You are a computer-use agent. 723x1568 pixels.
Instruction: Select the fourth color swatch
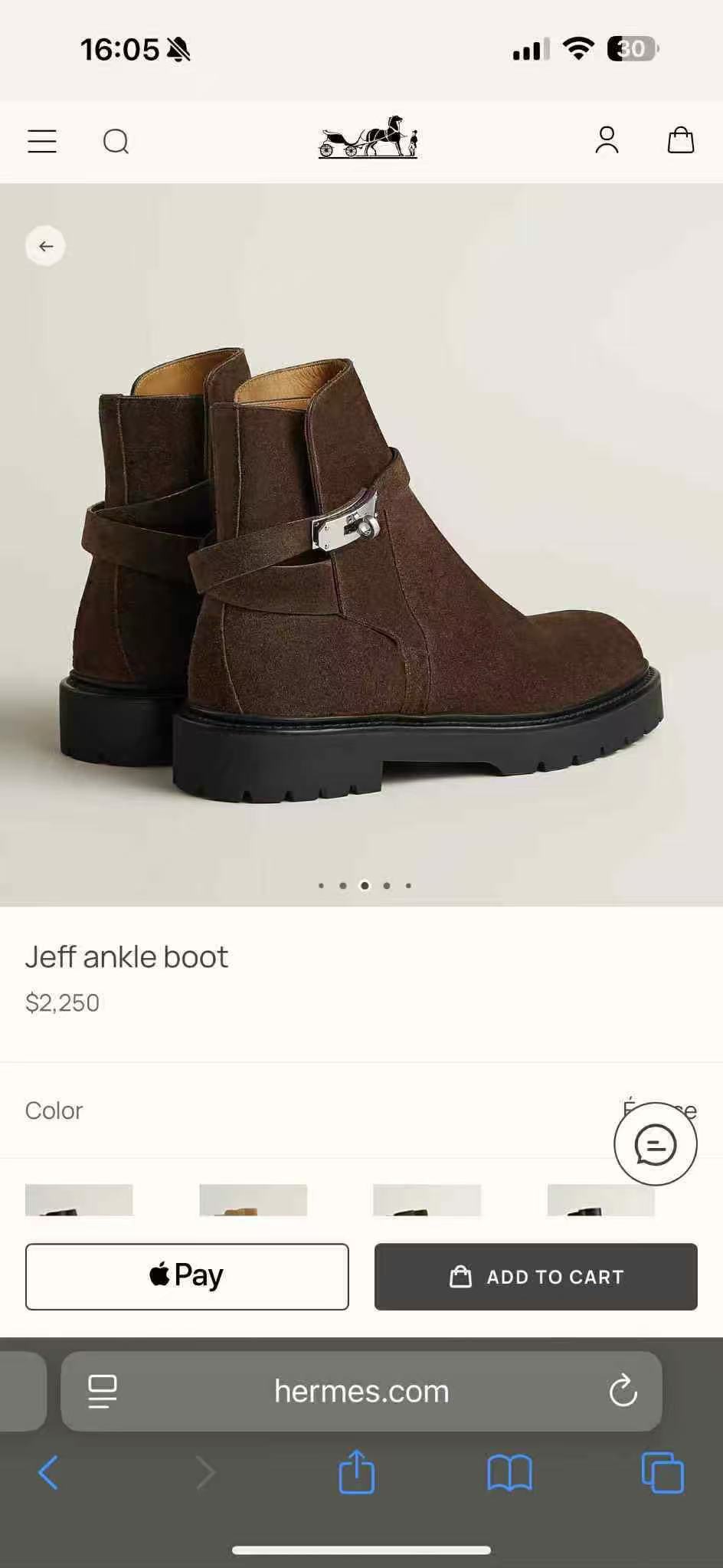pyautogui.click(x=600, y=1200)
